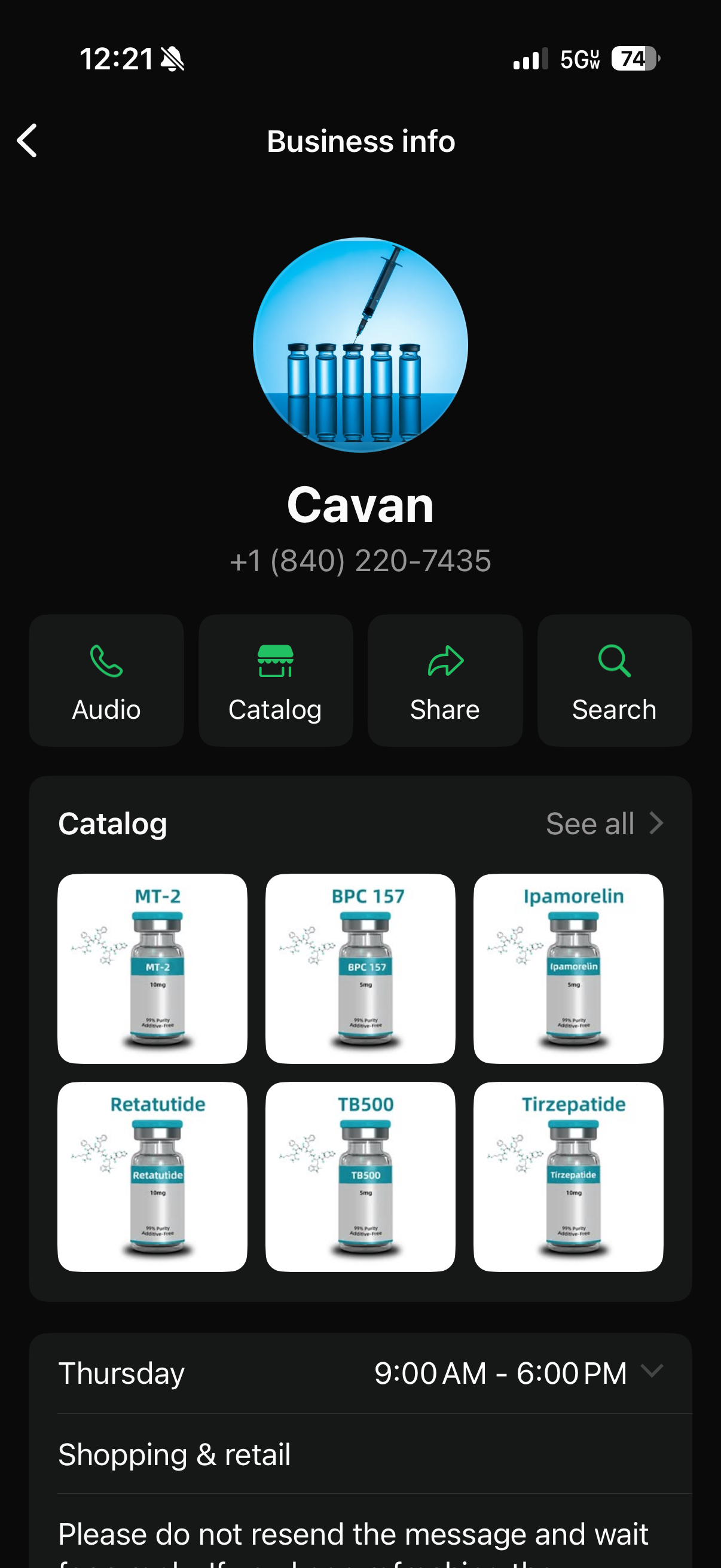This screenshot has height=1568, width=721.
Task: Expand Thursday business hours
Action: tap(652, 1371)
